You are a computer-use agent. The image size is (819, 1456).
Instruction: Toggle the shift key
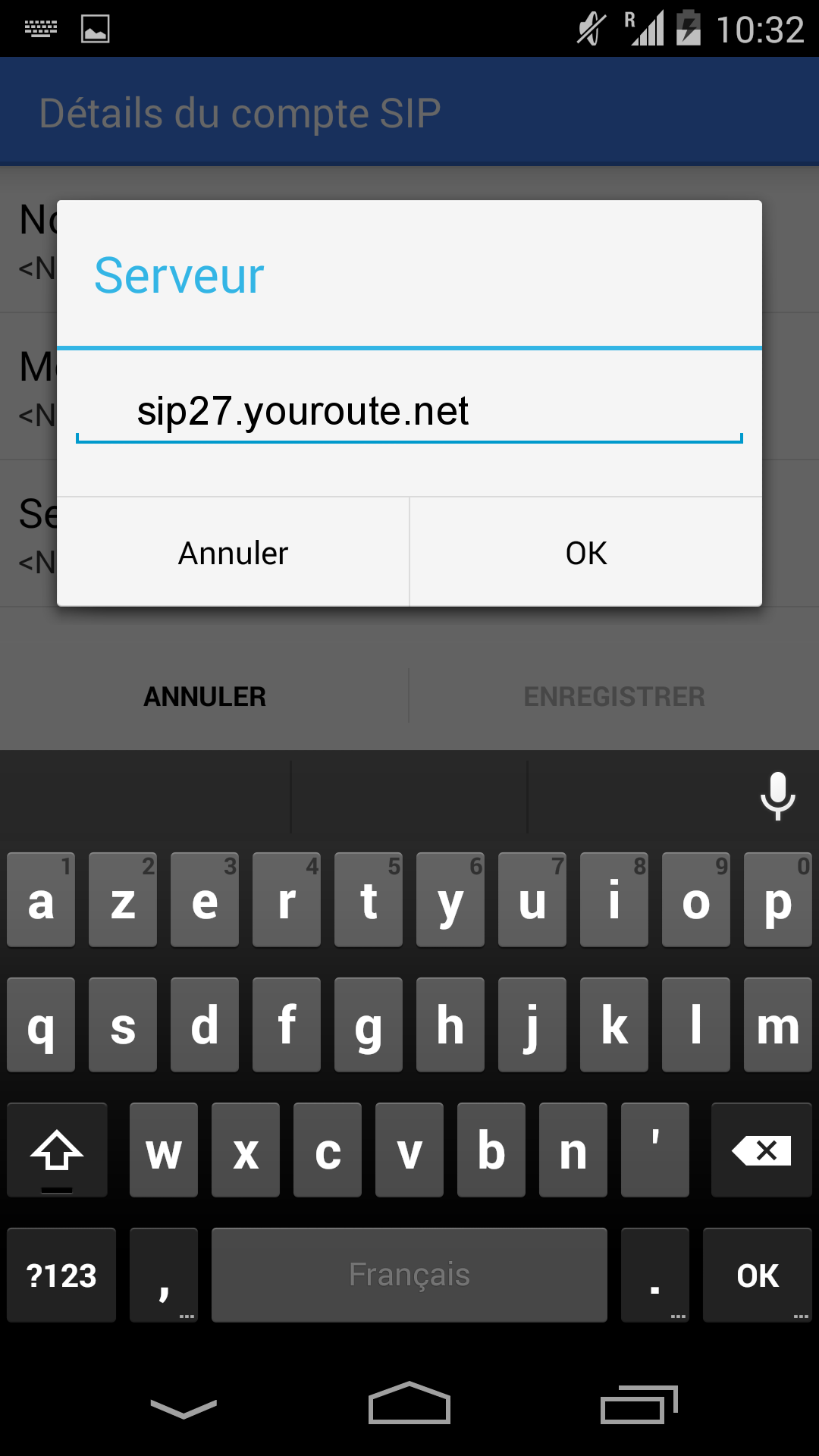click(57, 1150)
